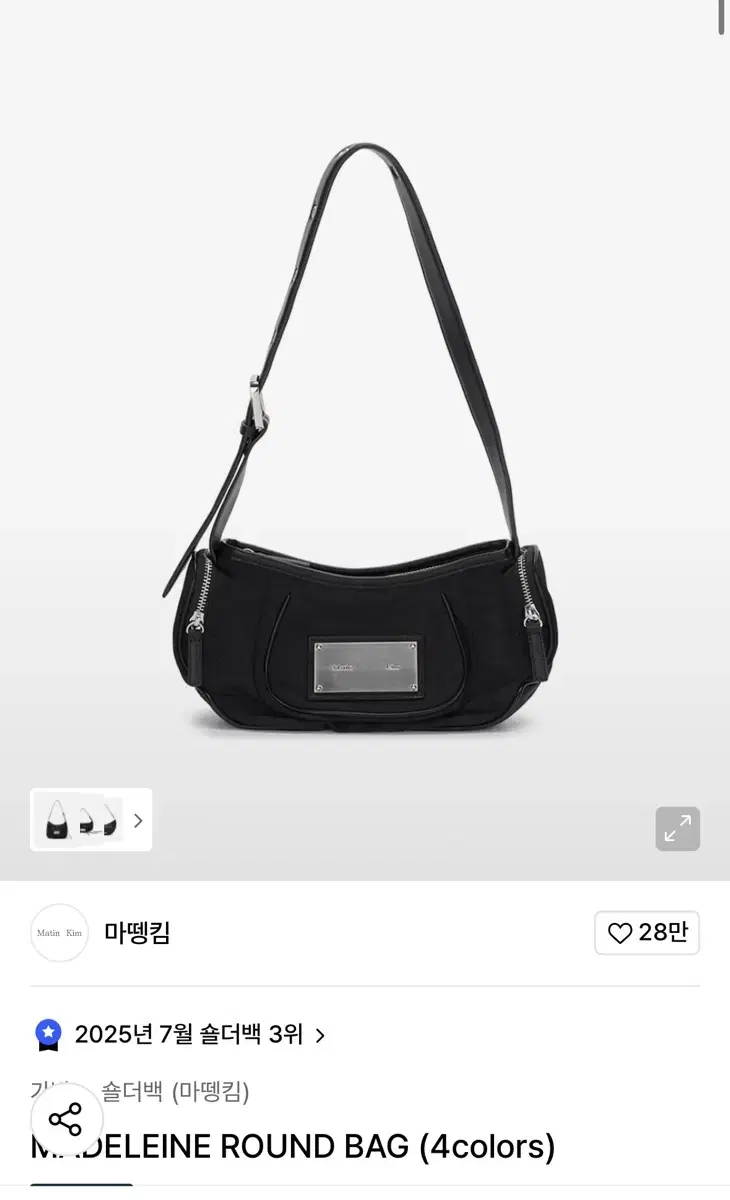
Task: Tap the heart icon to like the product
Action: pos(620,932)
